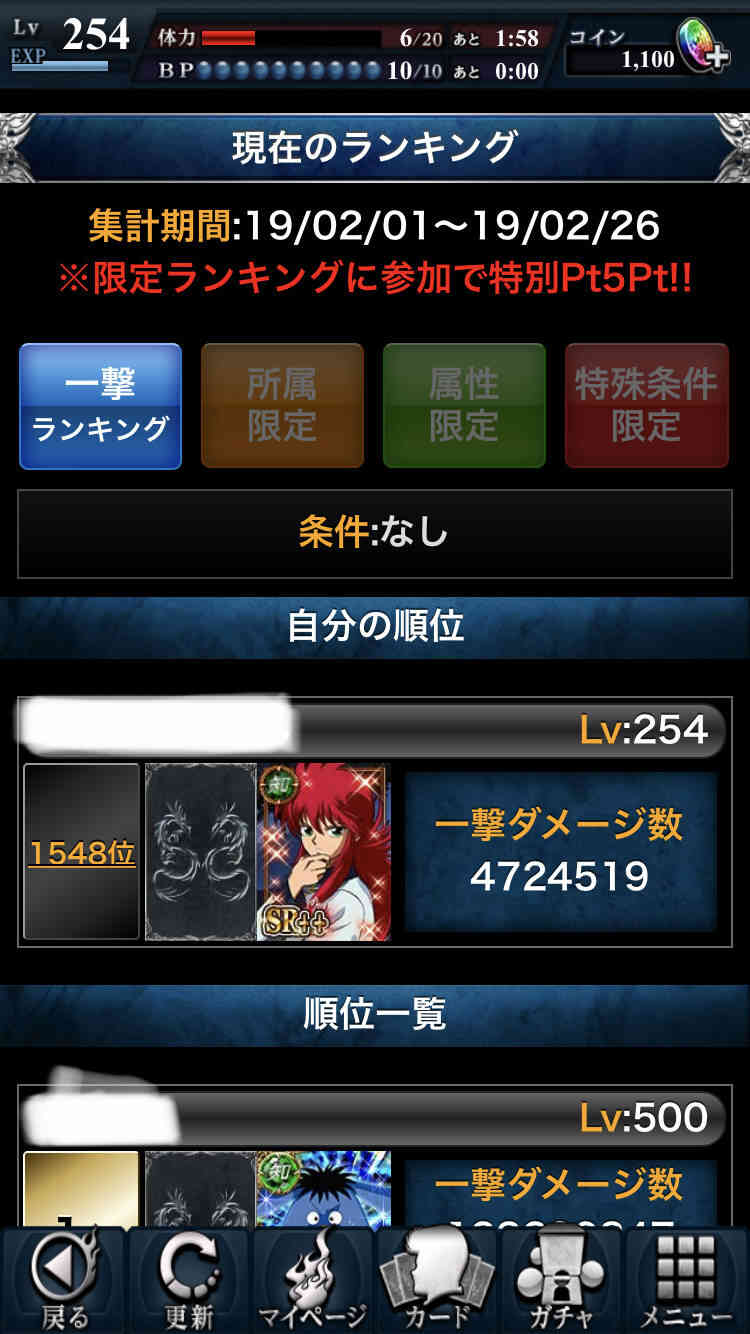750x1334 pixels.
Task: Select the 一撃ランキング tab
Action: coord(100,406)
